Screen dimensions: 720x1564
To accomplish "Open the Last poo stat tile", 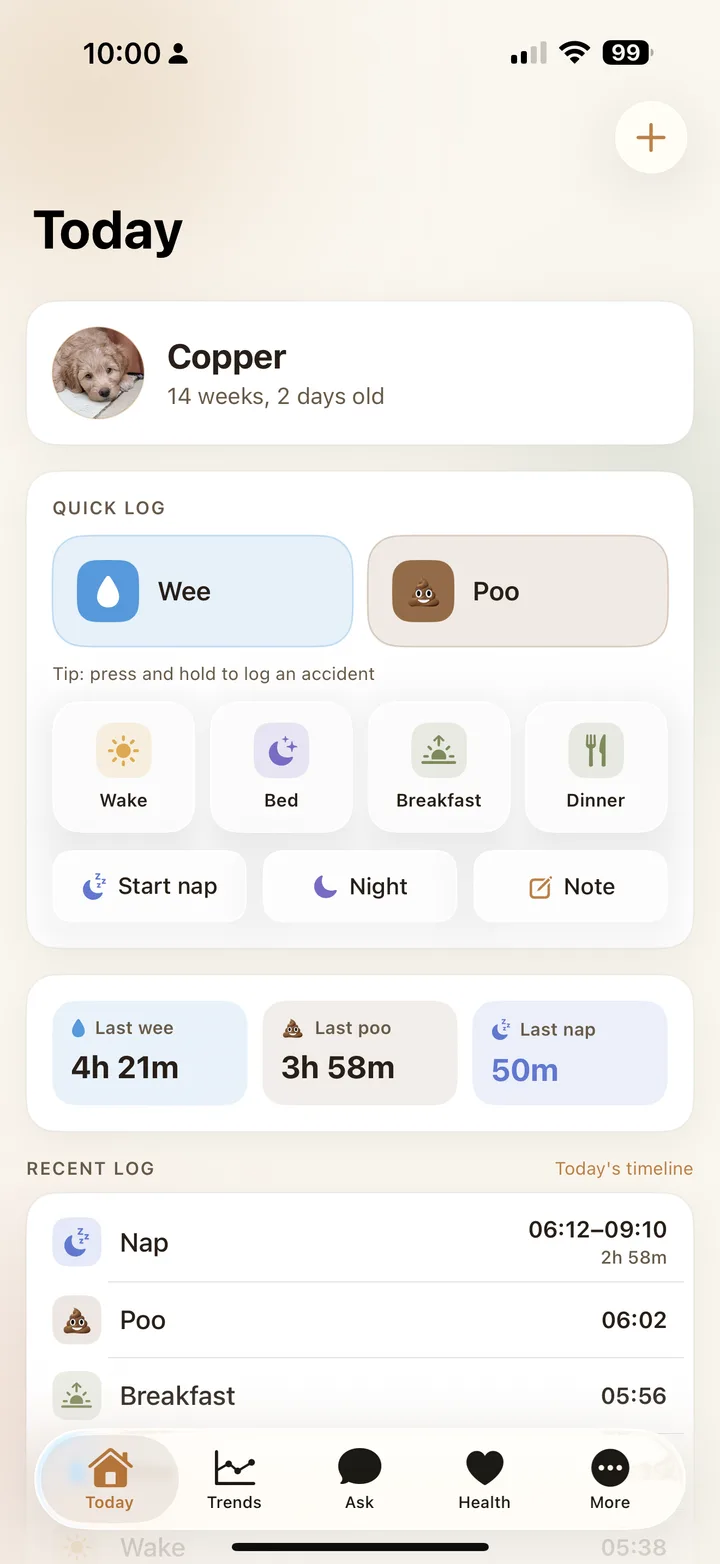I will pyautogui.click(x=360, y=1053).
